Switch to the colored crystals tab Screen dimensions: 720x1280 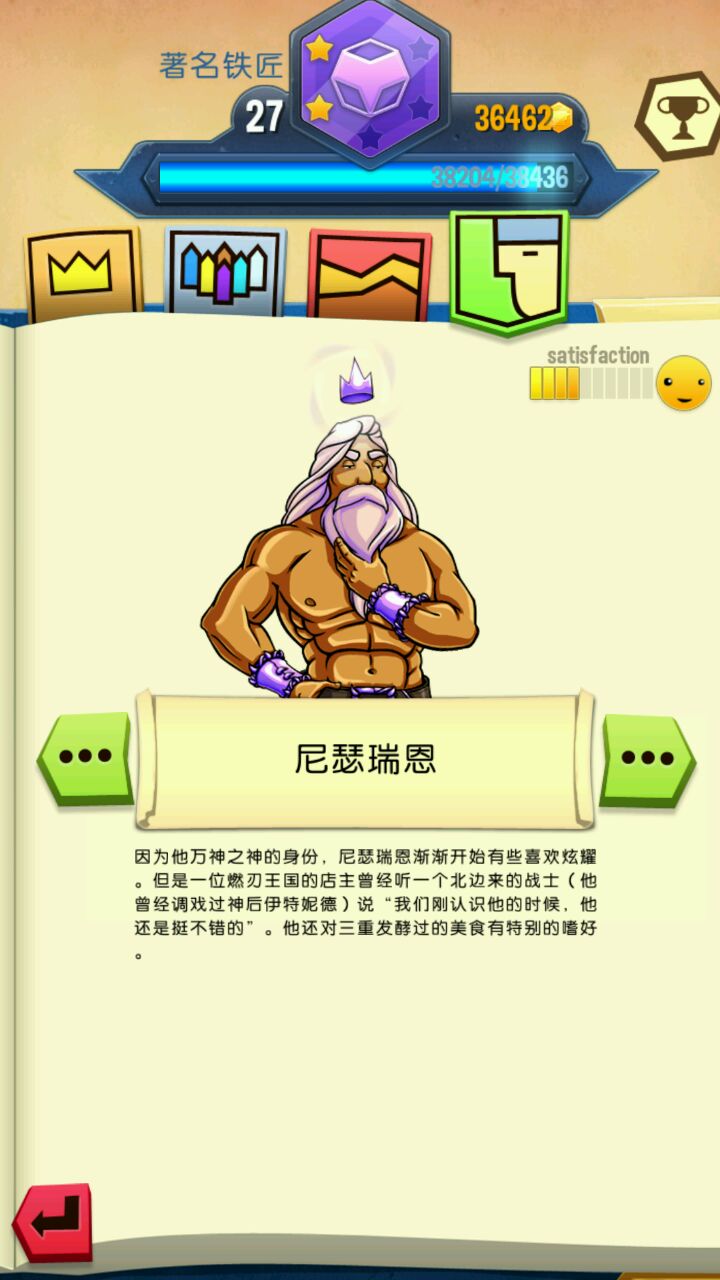click(x=226, y=271)
